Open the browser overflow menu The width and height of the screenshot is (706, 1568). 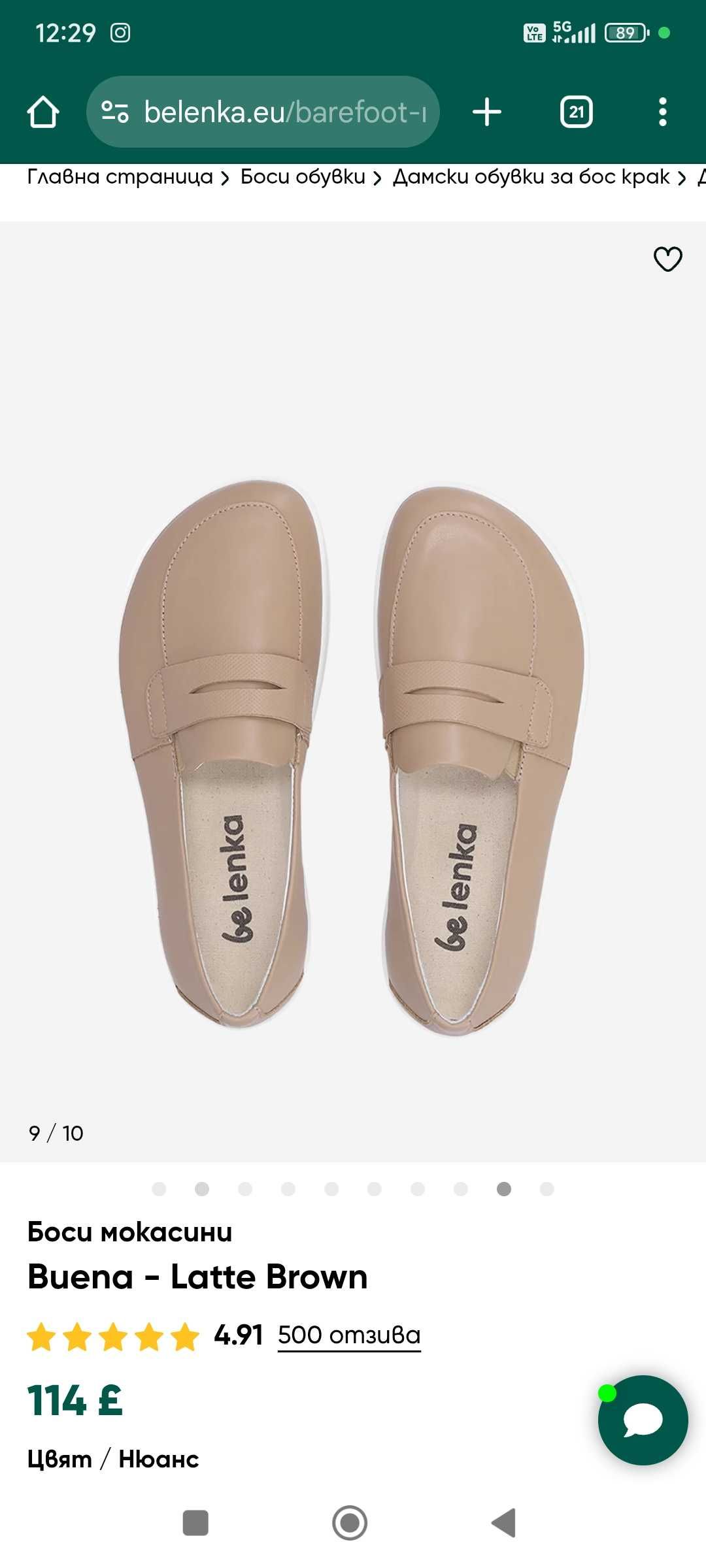(x=662, y=112)
